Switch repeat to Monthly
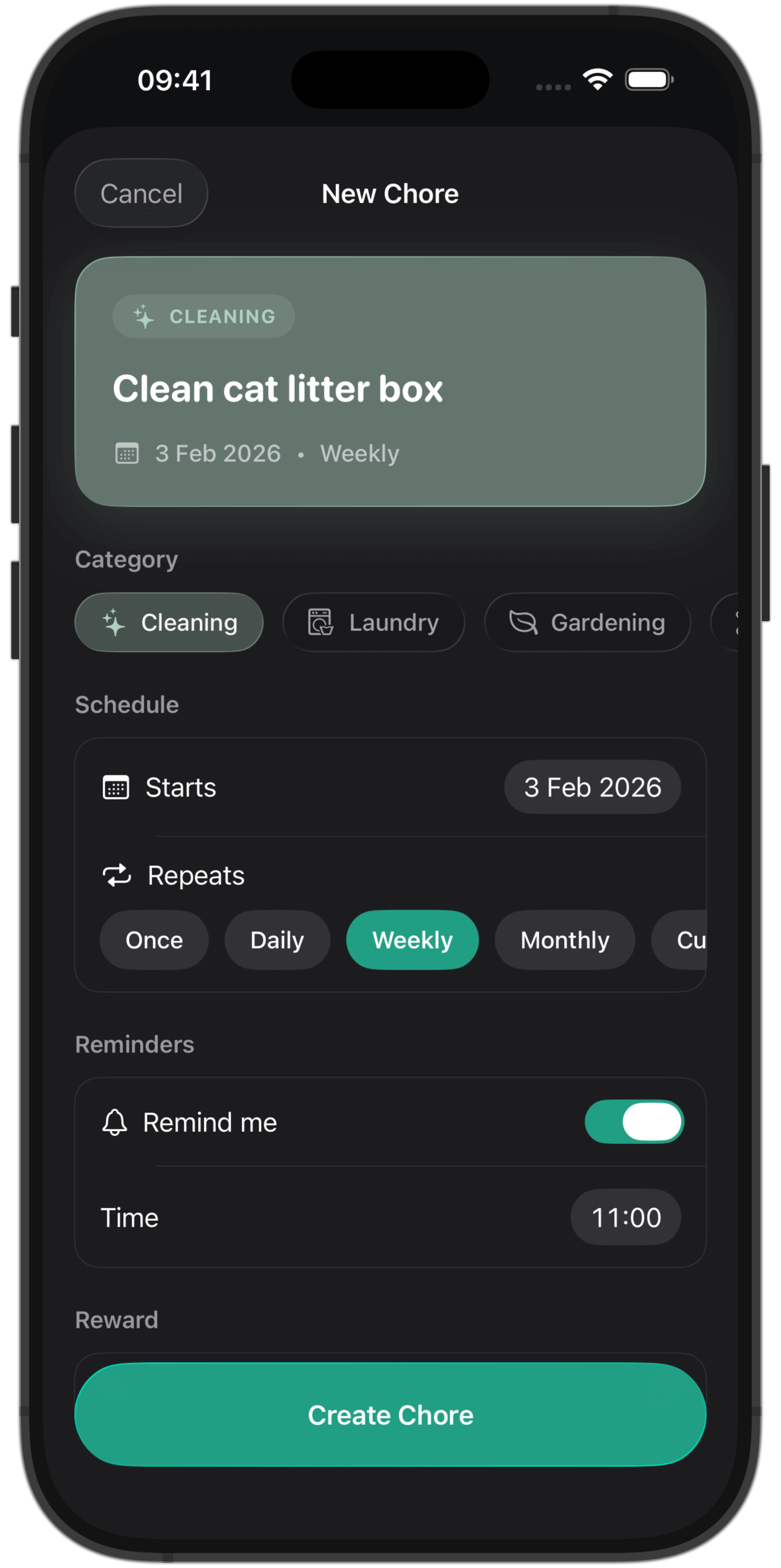This screenshot has height=1568, width=781. 564,940
